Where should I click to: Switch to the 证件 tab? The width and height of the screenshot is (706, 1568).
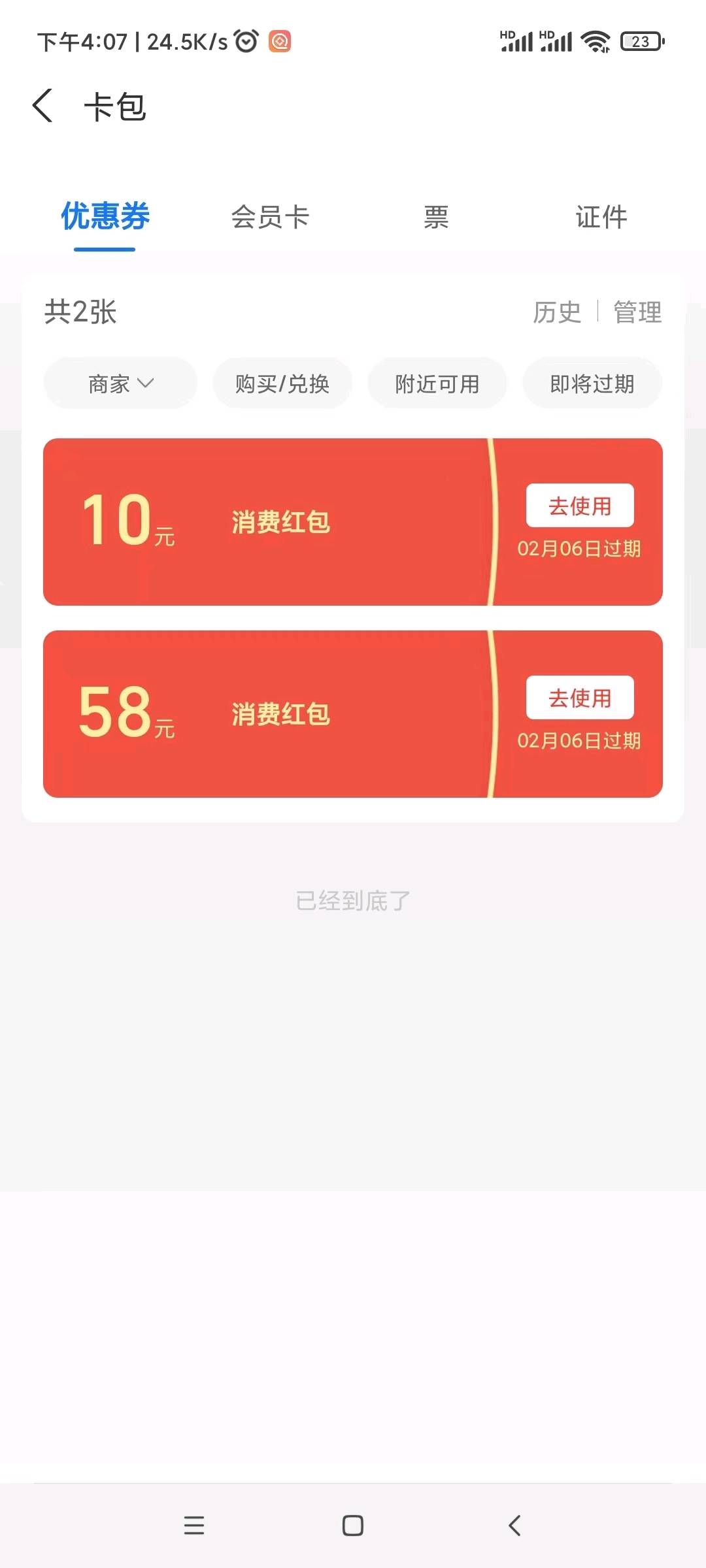pos(601,217)
